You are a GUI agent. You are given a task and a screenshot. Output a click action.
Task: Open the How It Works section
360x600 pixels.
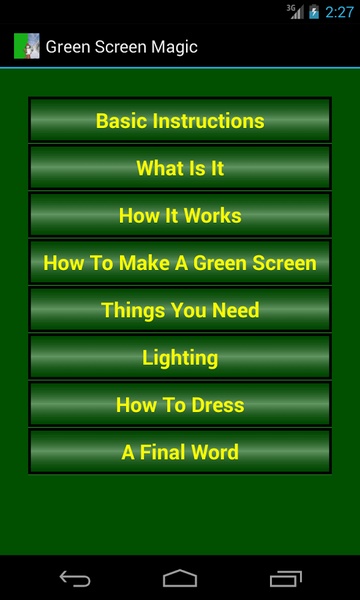click(x=180, y=215)
